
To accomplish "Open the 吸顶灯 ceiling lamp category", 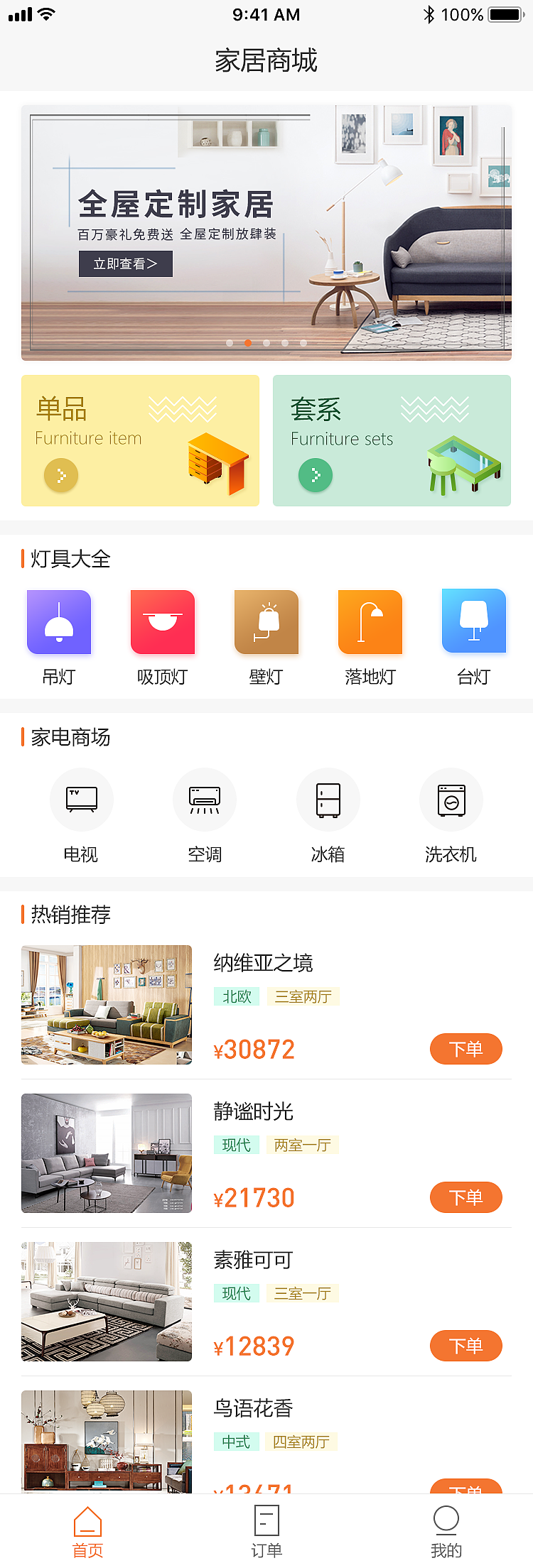I will point(162,621).
